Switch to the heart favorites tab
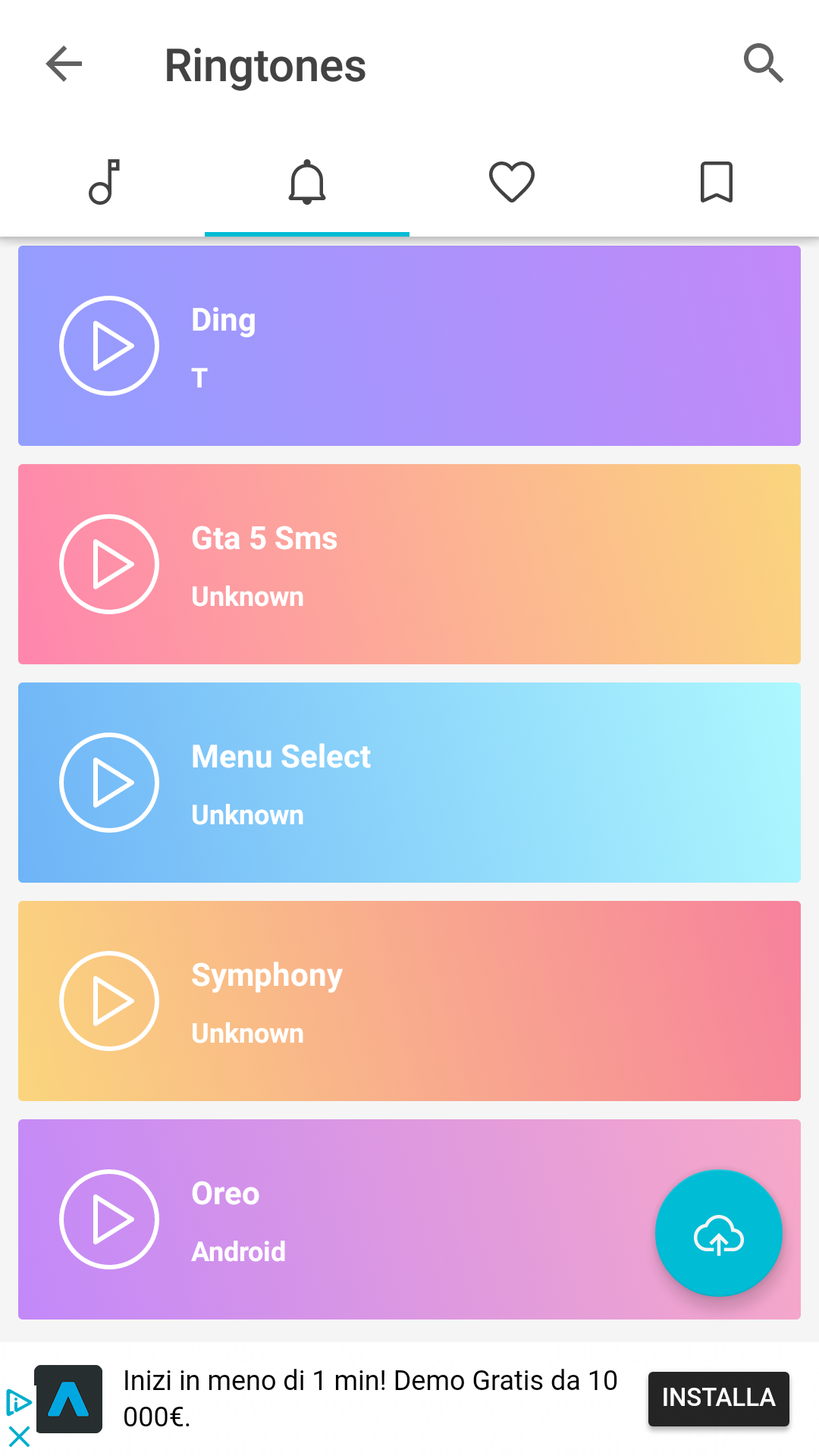 [512, 182]
